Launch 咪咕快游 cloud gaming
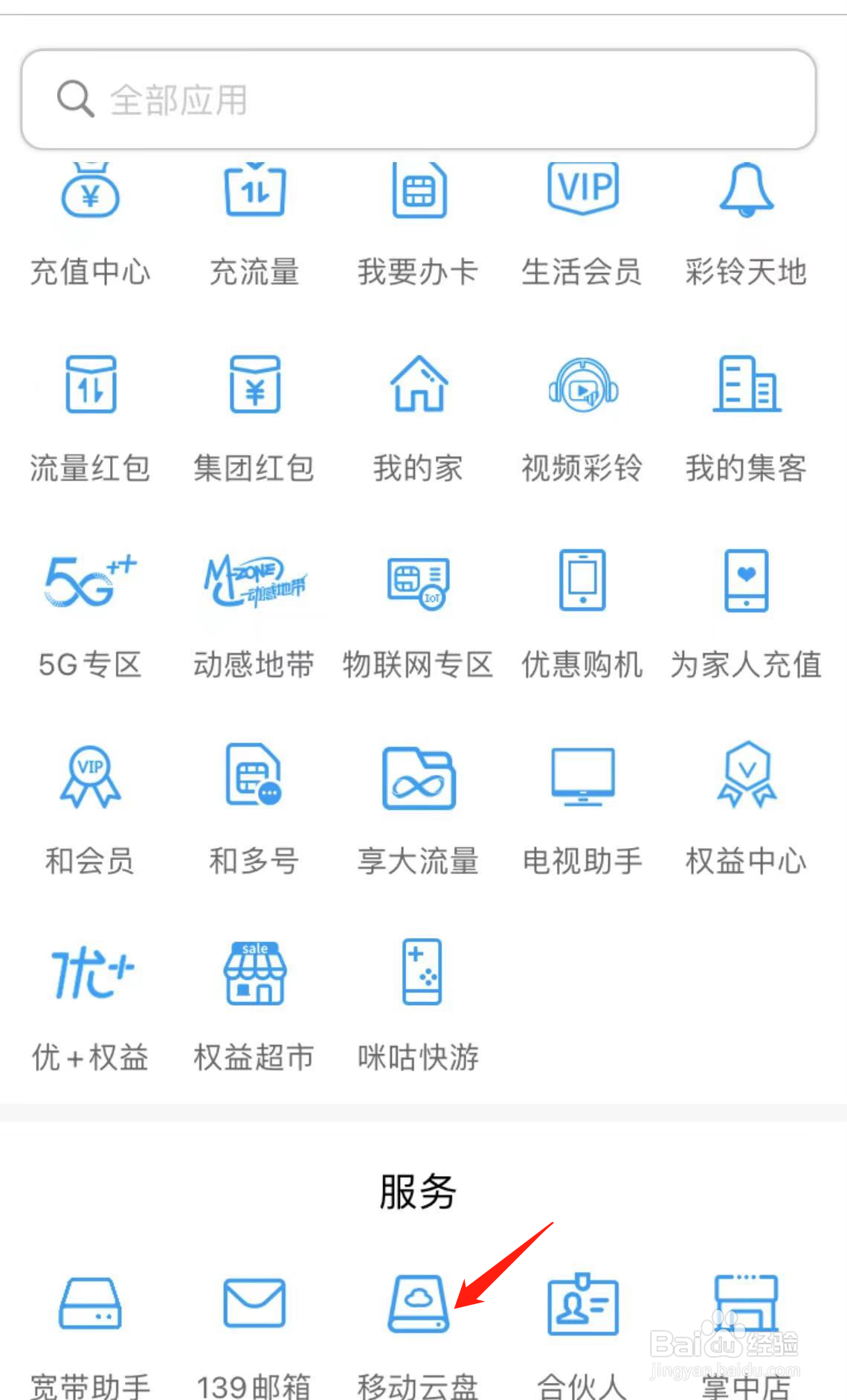This screenshot has height=1400, width=847. coord(419,1006)
